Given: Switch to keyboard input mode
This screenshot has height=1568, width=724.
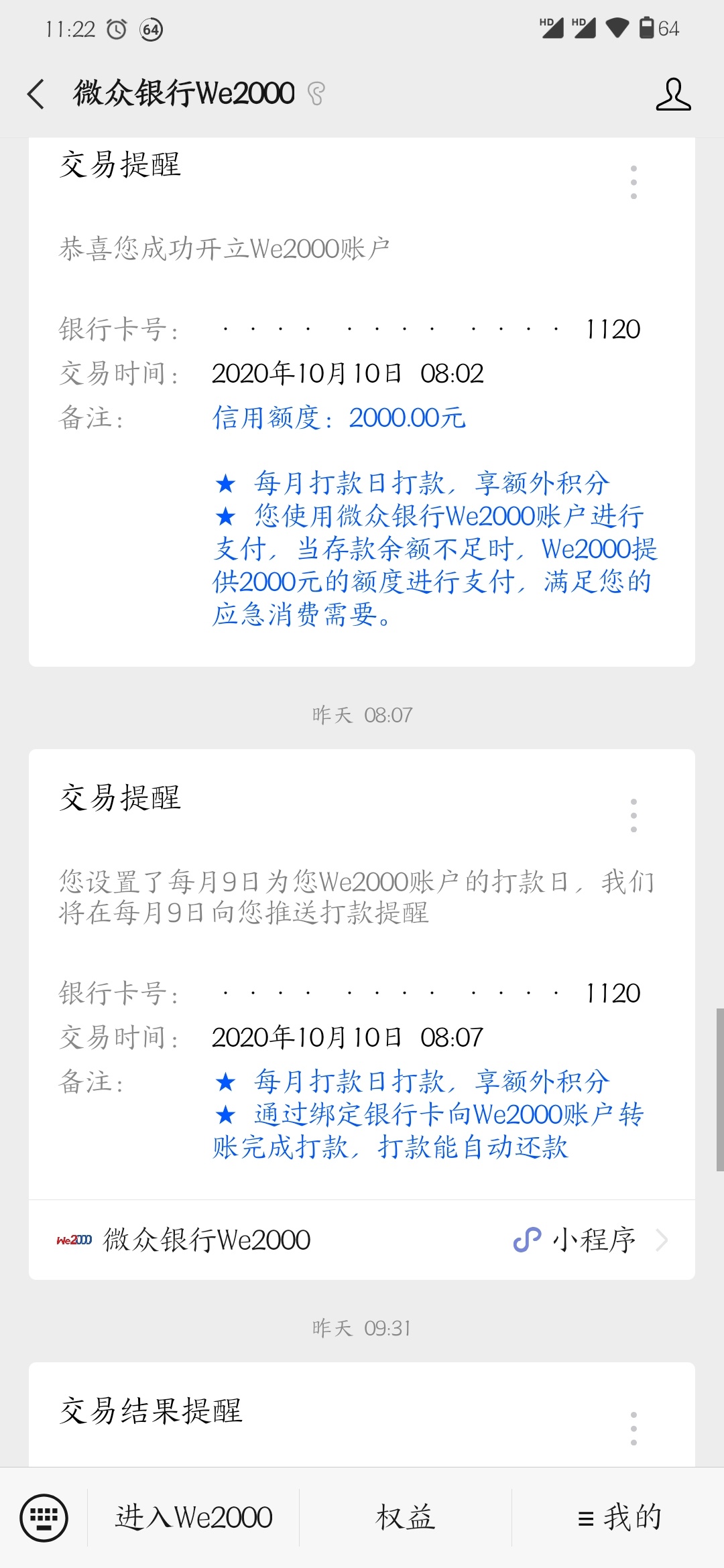Looking at the screenshot, I should pyautogui.click(x=44, y=1518).
